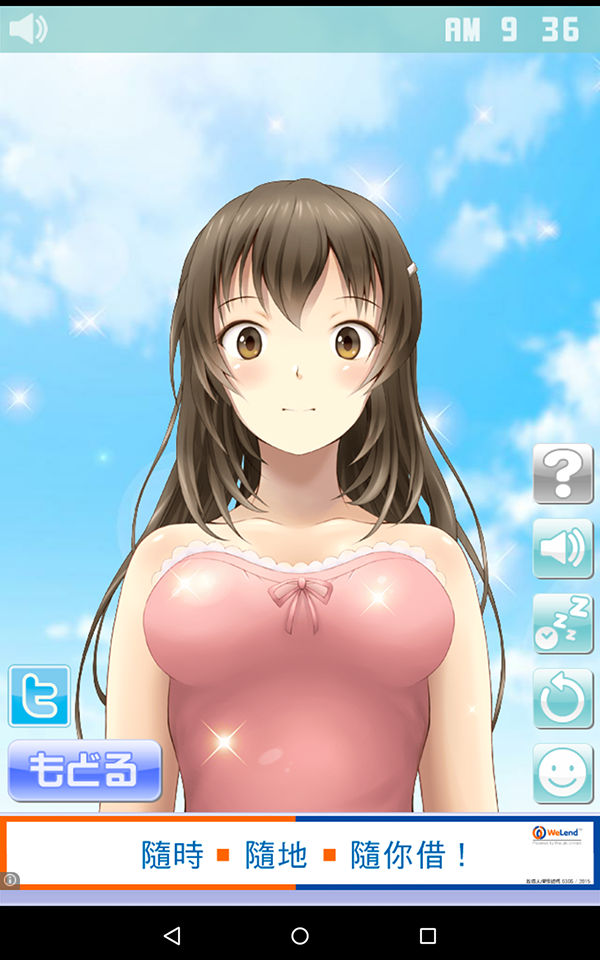Image resolution: width=600 pixels, height=960 pixels.
Task: Tap the smiley face button
Action: coord(563,773)
